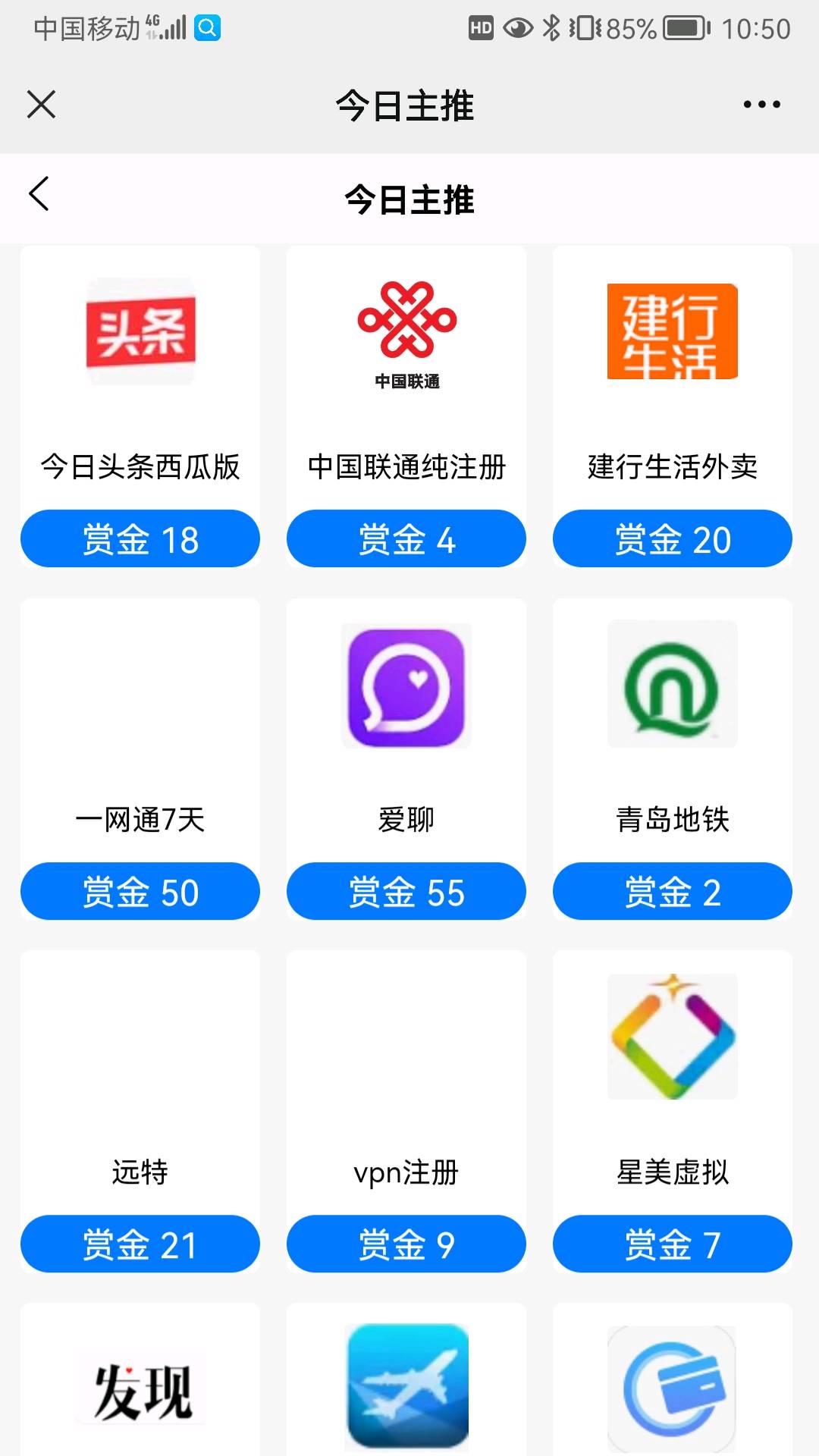The image size is (819, 1456).
Task: Claim the 赏金 7 reward for 星美虚拟
Action: tap(673, 1244)
